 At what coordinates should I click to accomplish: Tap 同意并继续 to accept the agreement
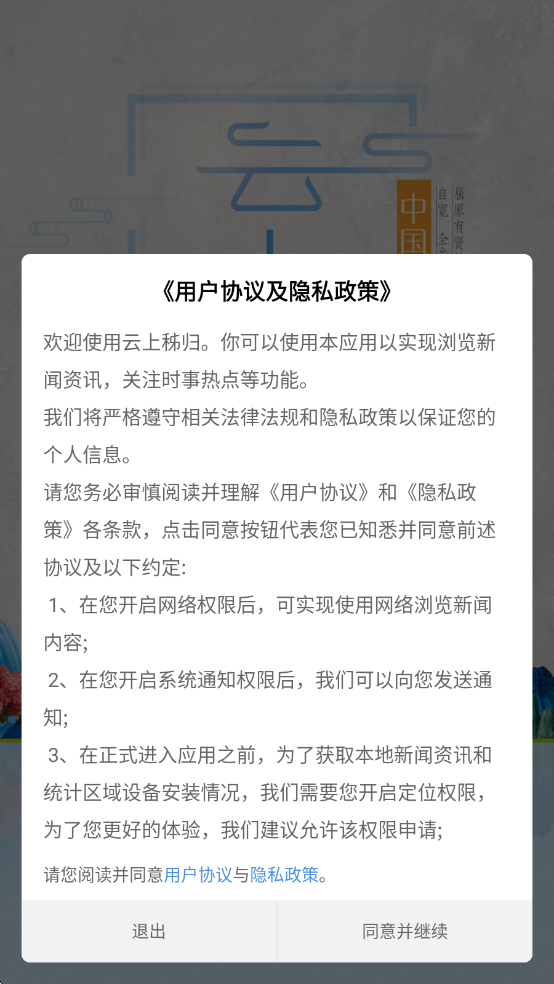[405, 931]
